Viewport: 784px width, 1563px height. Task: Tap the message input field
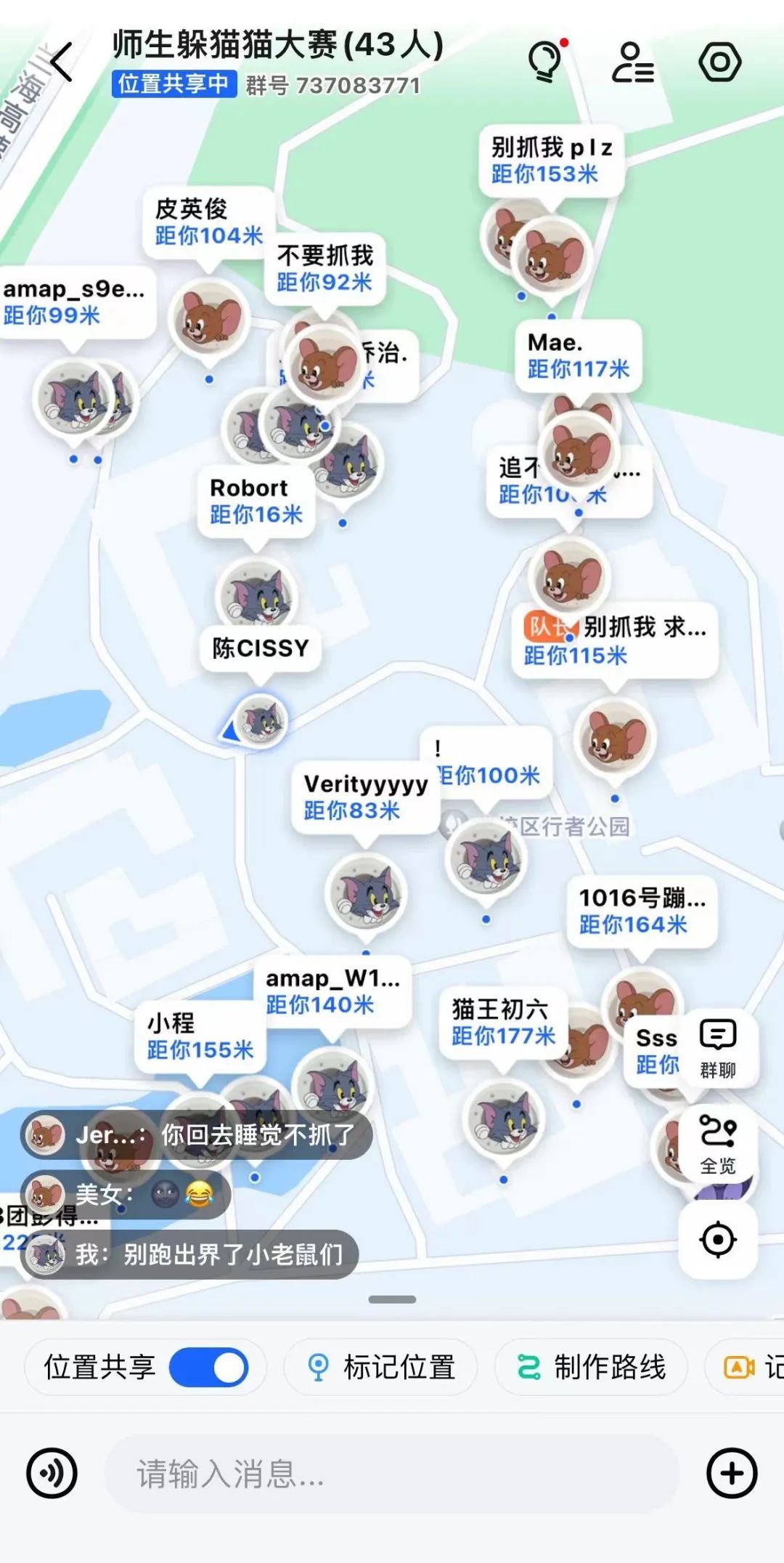pyautogui.click(x=392, y=1474)
